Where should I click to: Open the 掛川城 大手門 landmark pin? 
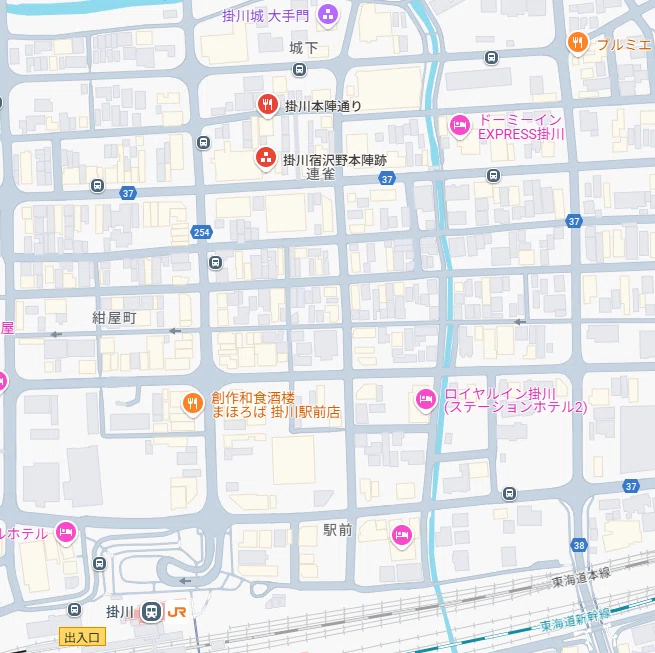click(x=328, y=15)
